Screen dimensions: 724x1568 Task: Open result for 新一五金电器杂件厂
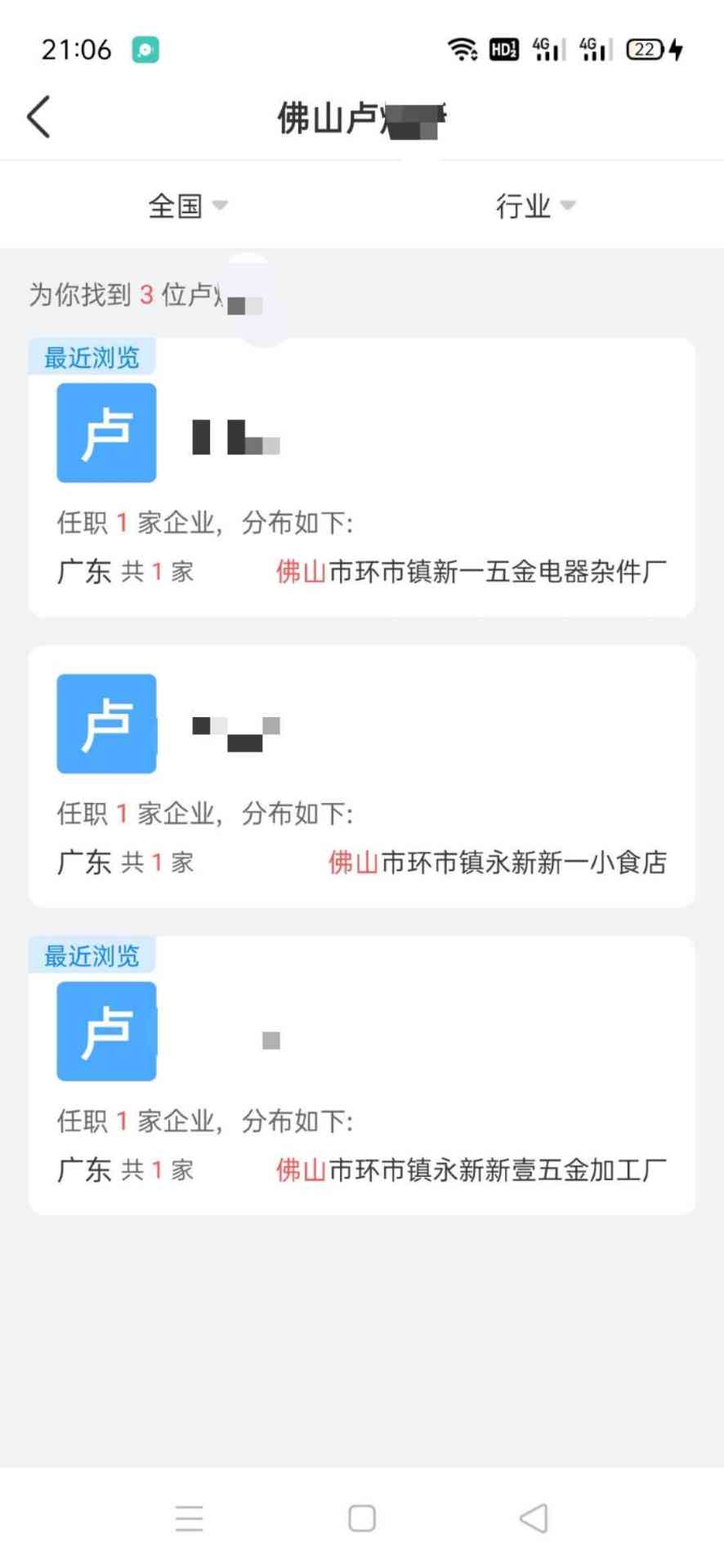(x=361, y=478)
